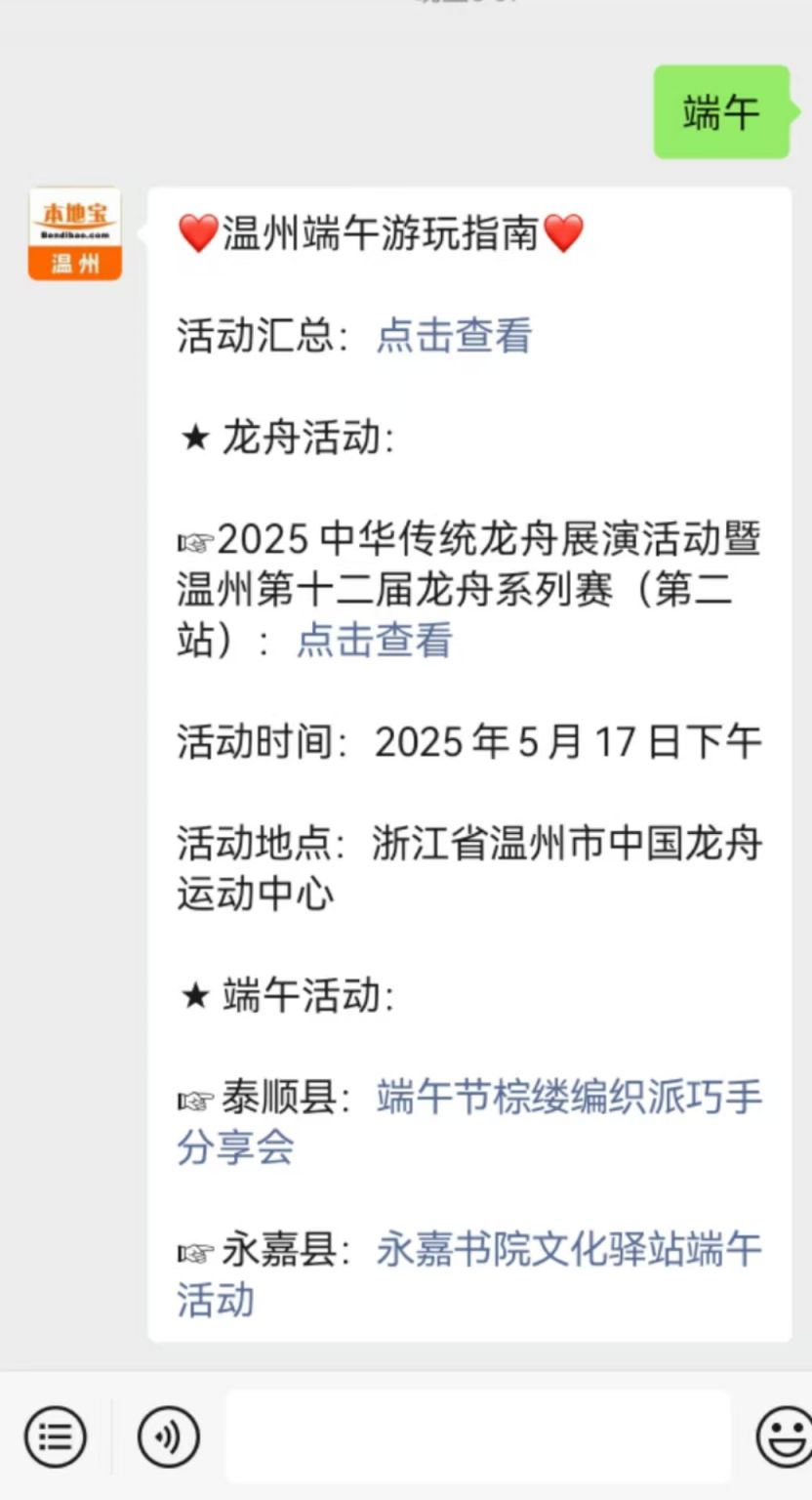Tap the 本地宝温州 account avatar
Screen dimensions: 812x1500
point(75,234)
